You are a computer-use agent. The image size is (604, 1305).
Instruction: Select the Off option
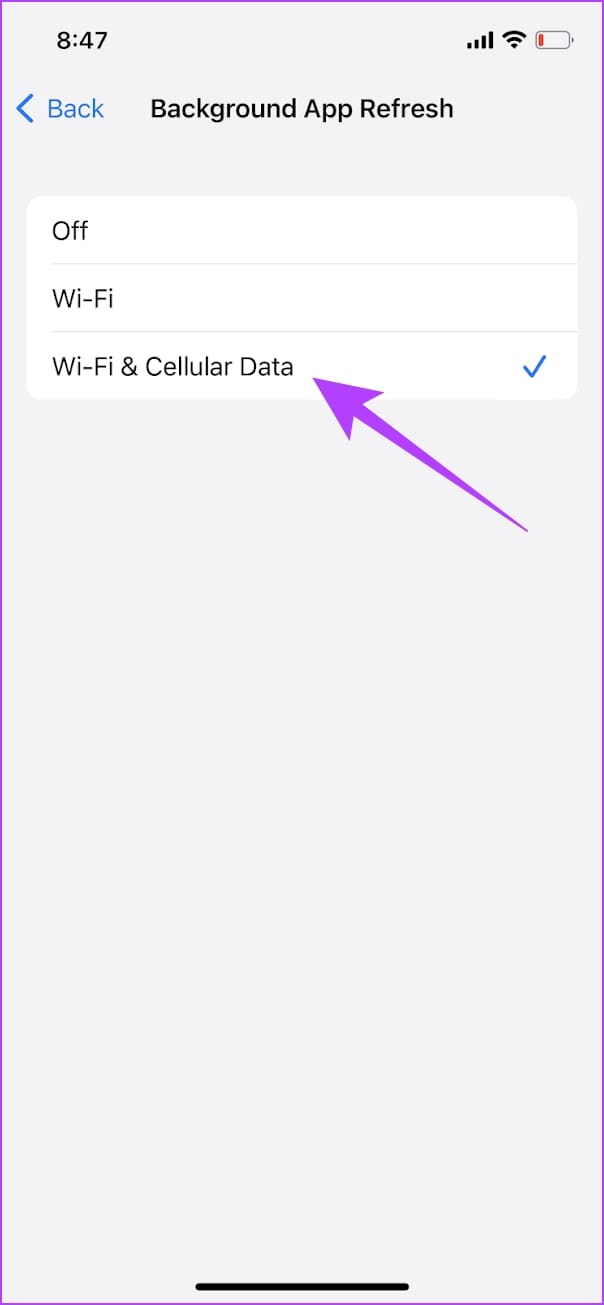click(300, 231)
